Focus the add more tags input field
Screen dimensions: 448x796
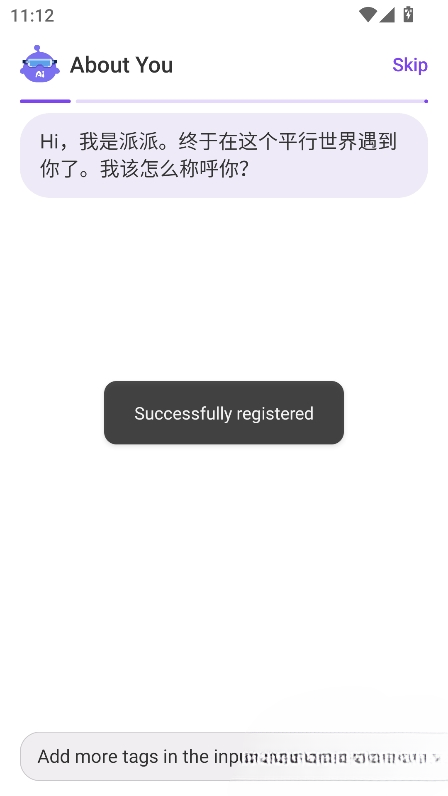tap(234, 756)
